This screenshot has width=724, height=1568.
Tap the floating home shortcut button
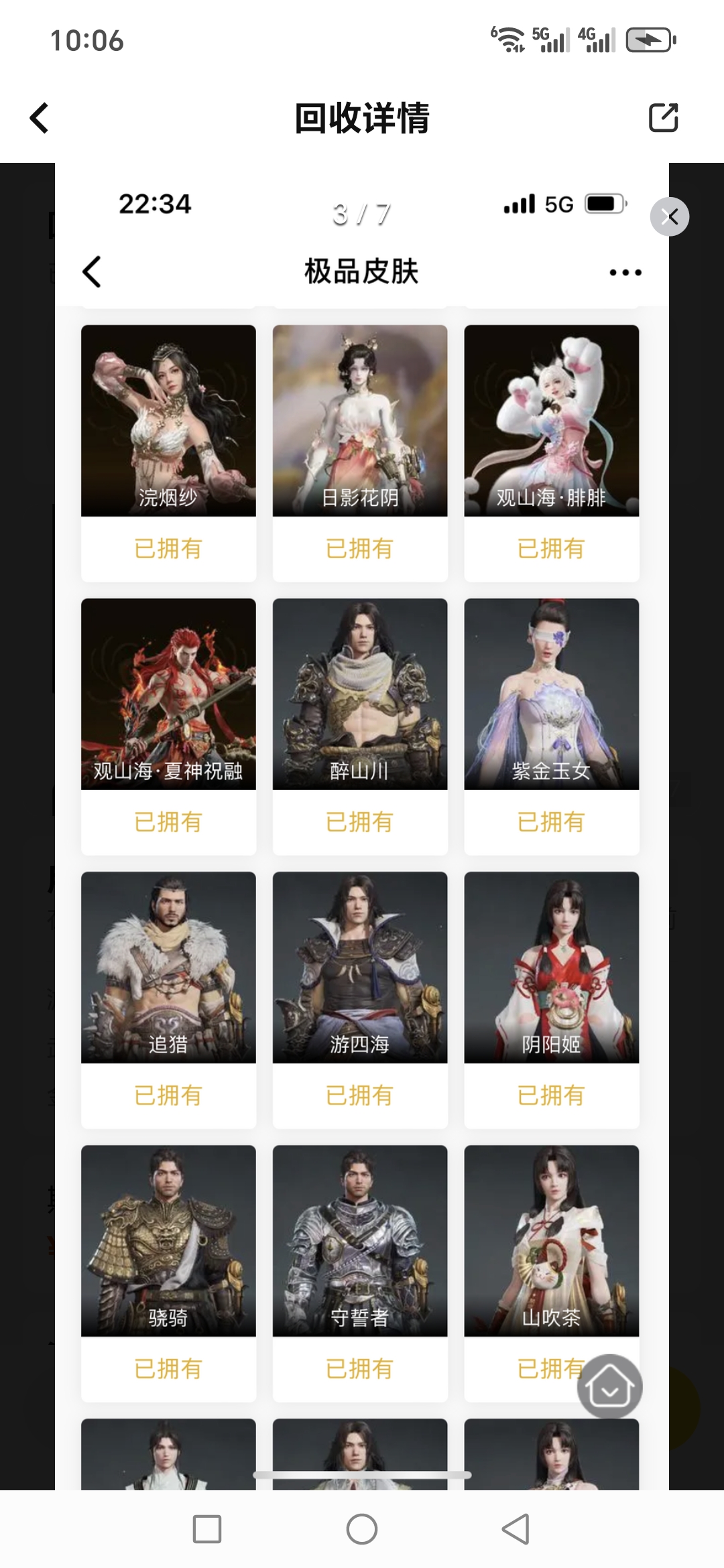[609, 1386]
